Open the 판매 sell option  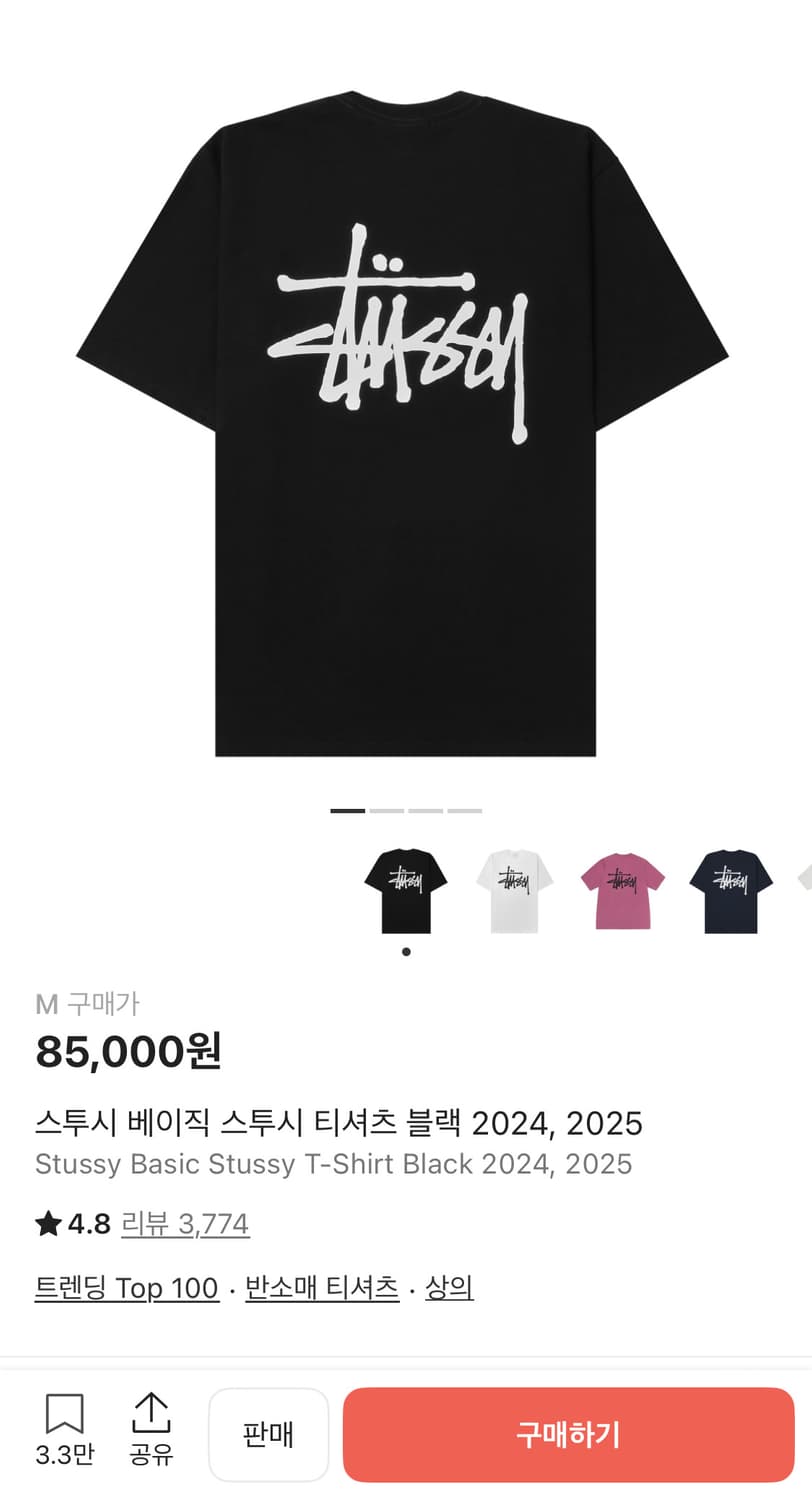click(x=268, y=1435)
